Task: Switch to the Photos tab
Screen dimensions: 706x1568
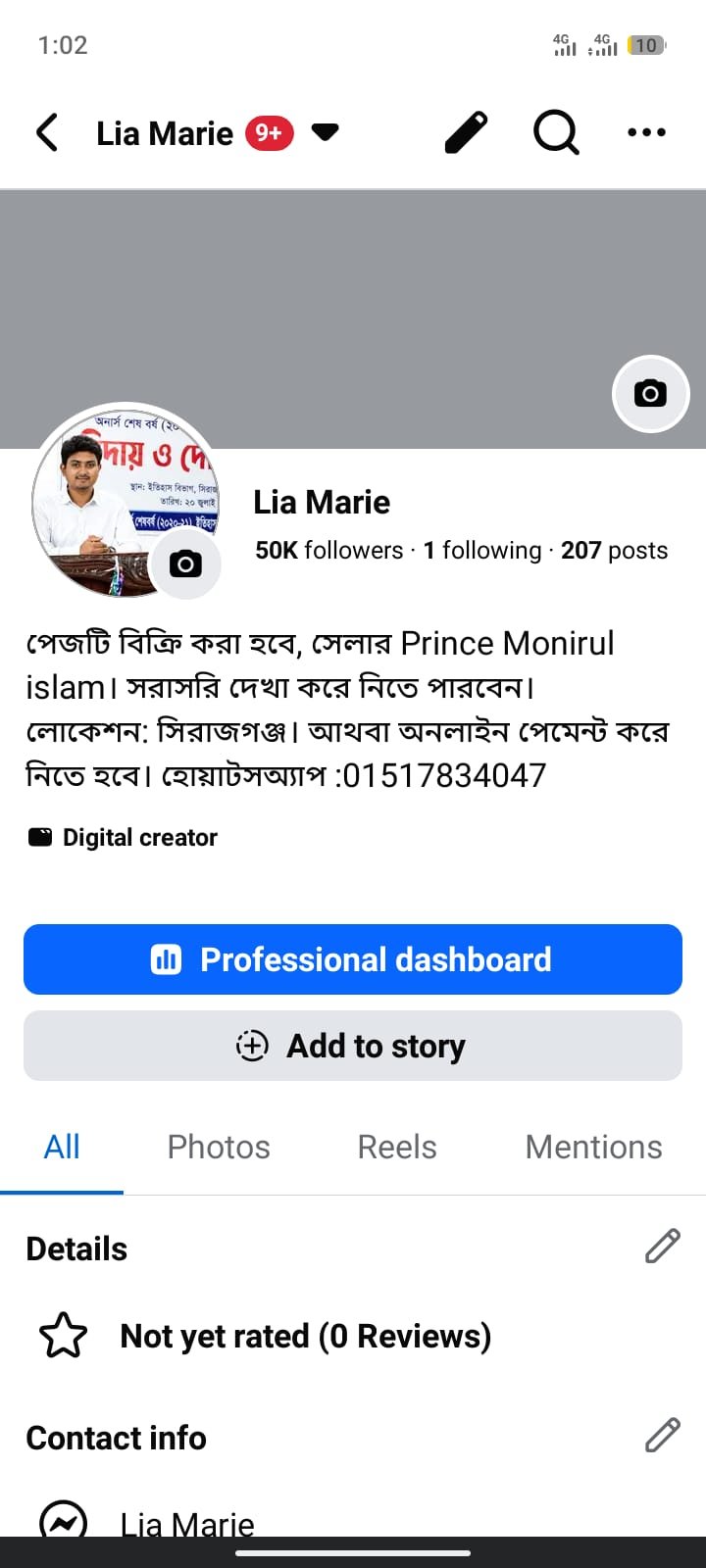Action: click(x=219, y=1147)
